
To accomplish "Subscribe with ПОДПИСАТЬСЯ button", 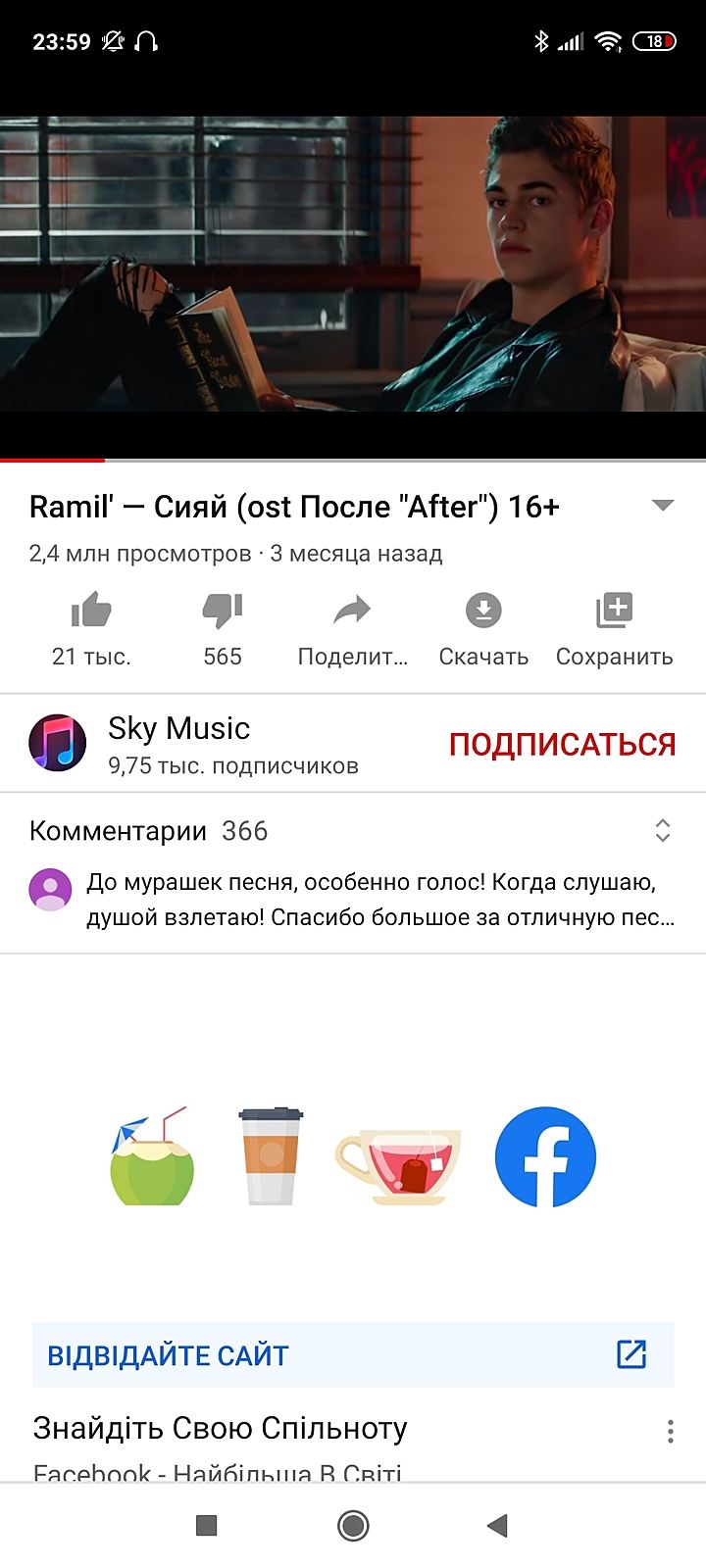I will (x=562, y=745).
